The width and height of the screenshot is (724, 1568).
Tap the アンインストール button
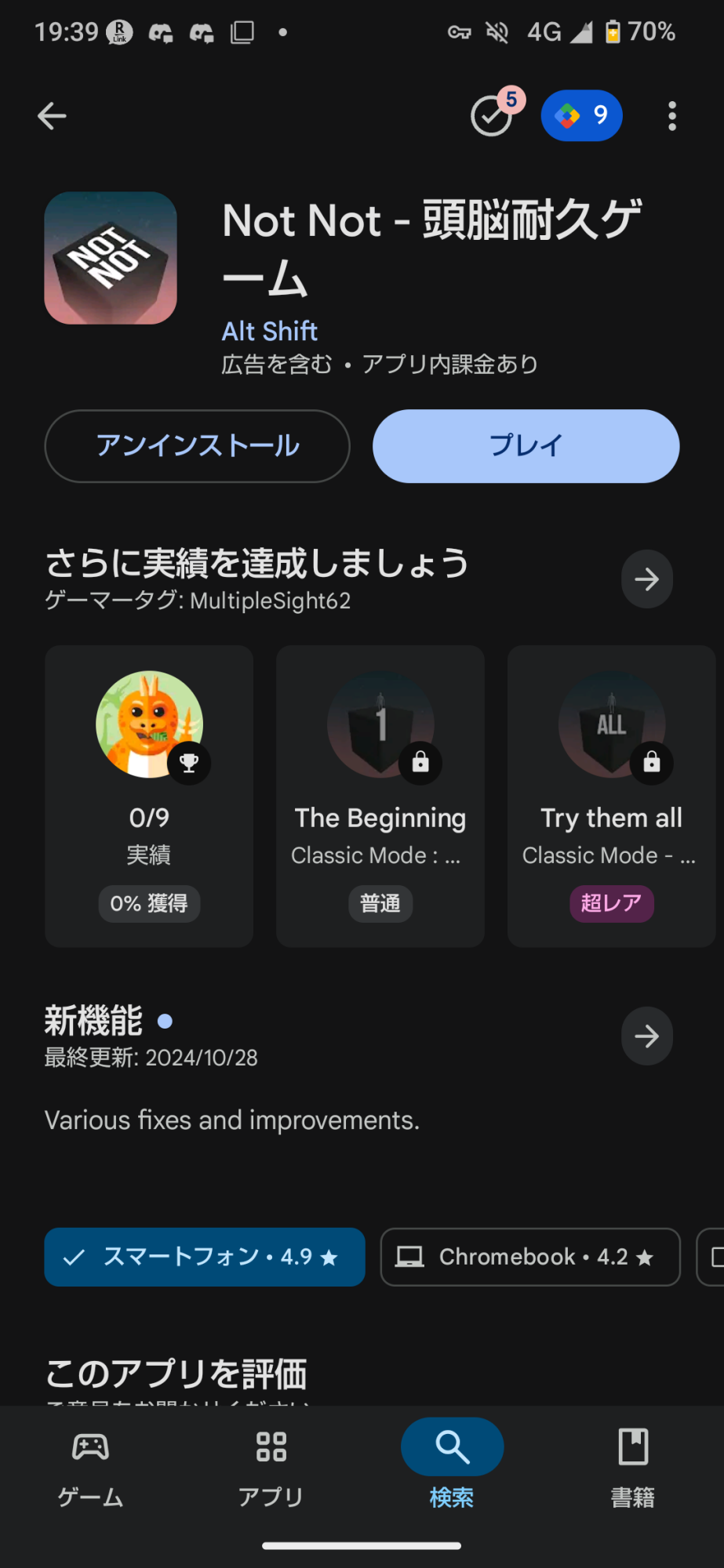click(x=197, y=446)
